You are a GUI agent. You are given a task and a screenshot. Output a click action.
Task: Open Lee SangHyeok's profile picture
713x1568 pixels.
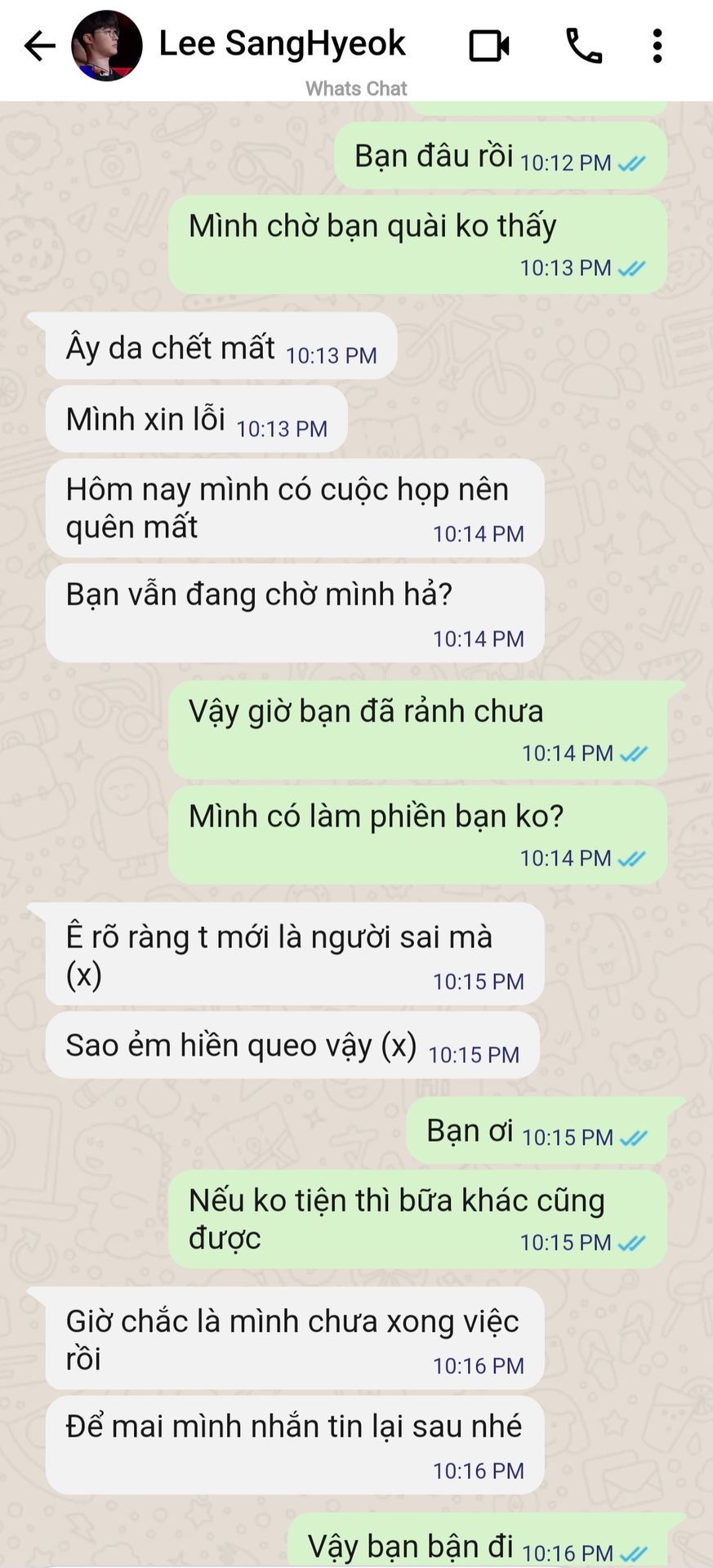(107, 46)
